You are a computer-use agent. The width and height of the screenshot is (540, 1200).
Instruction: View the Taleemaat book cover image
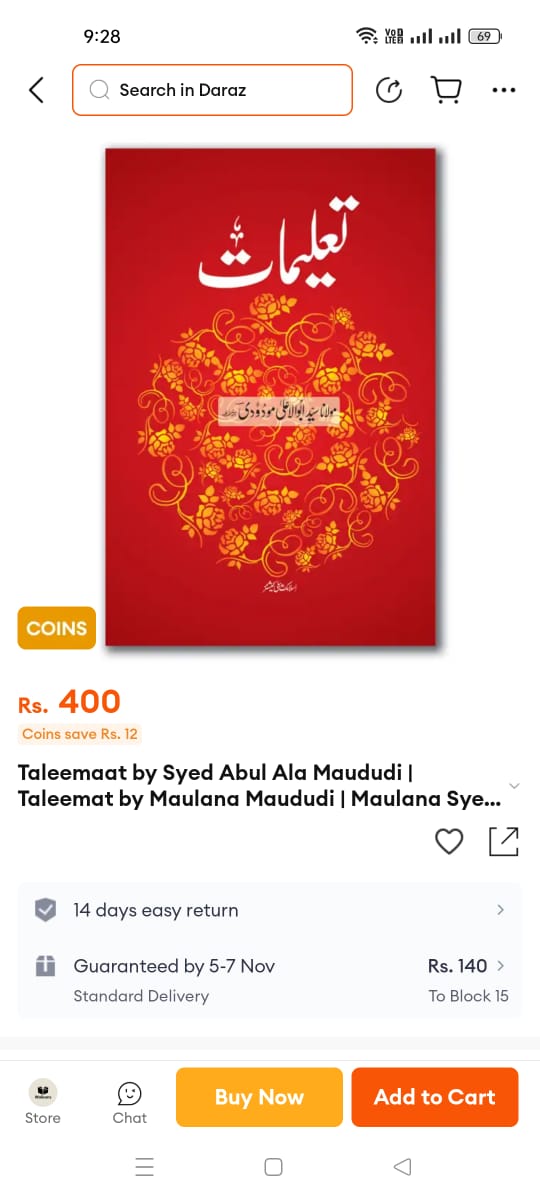click(271, 397)
